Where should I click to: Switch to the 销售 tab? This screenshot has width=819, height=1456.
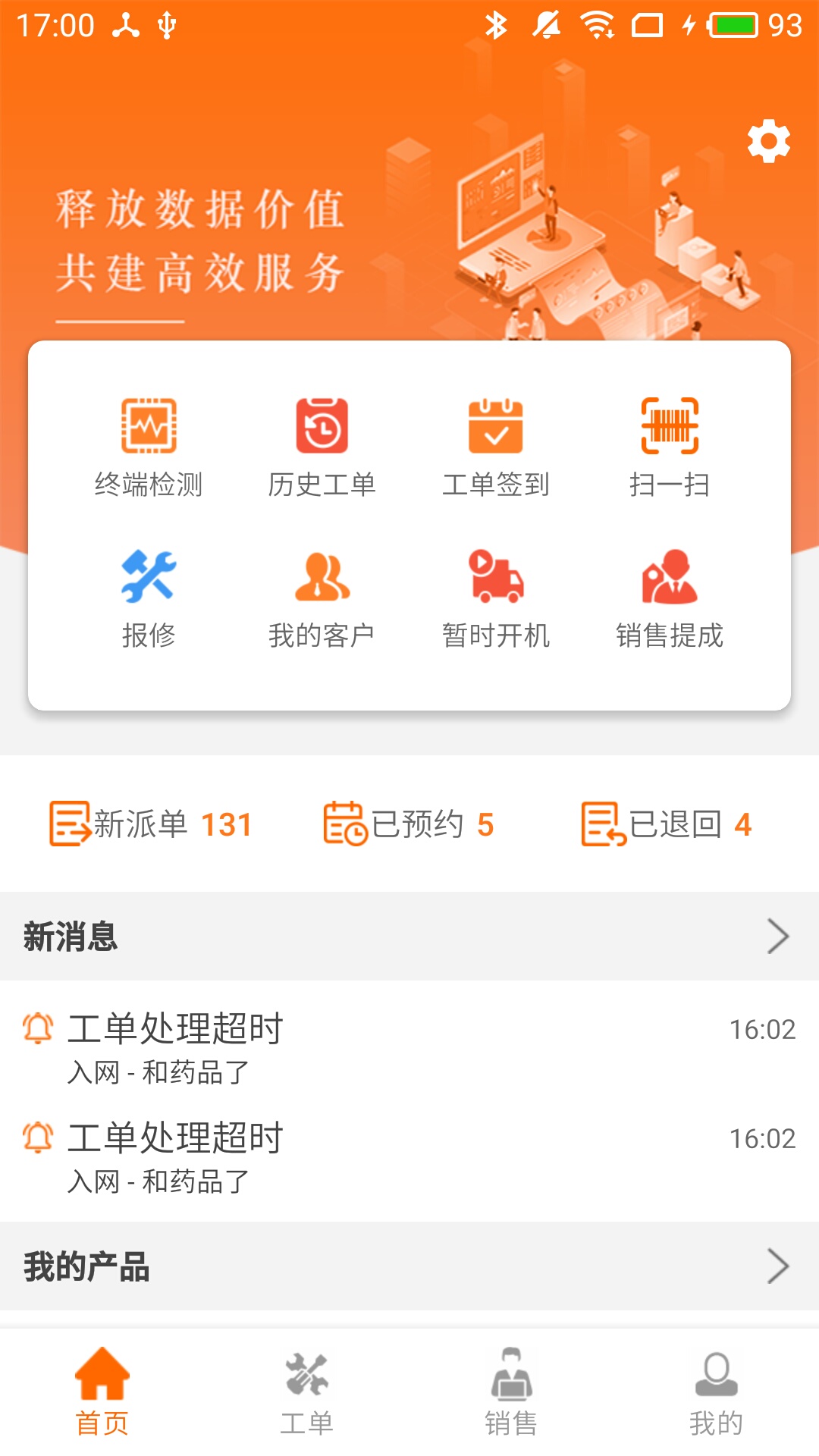(x=511, y=1392)
